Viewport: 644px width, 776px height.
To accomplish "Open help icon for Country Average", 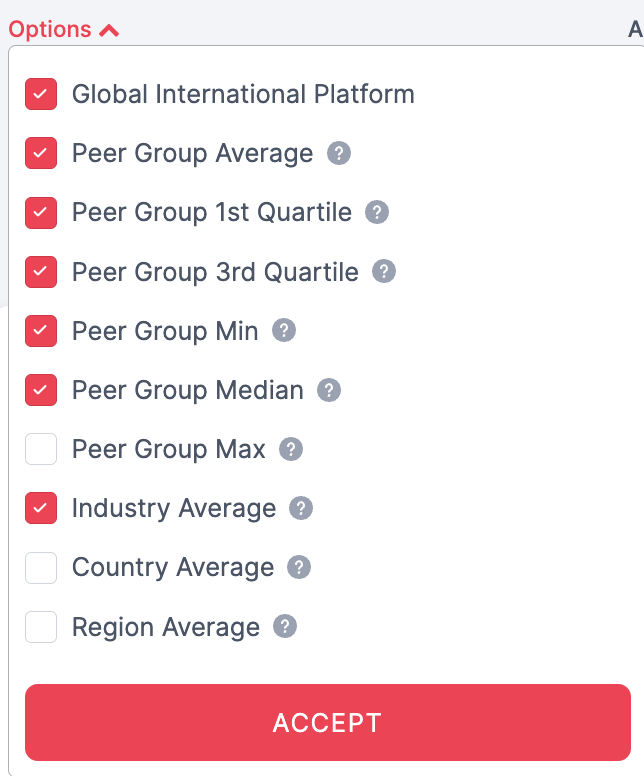I will coord(299,567).
